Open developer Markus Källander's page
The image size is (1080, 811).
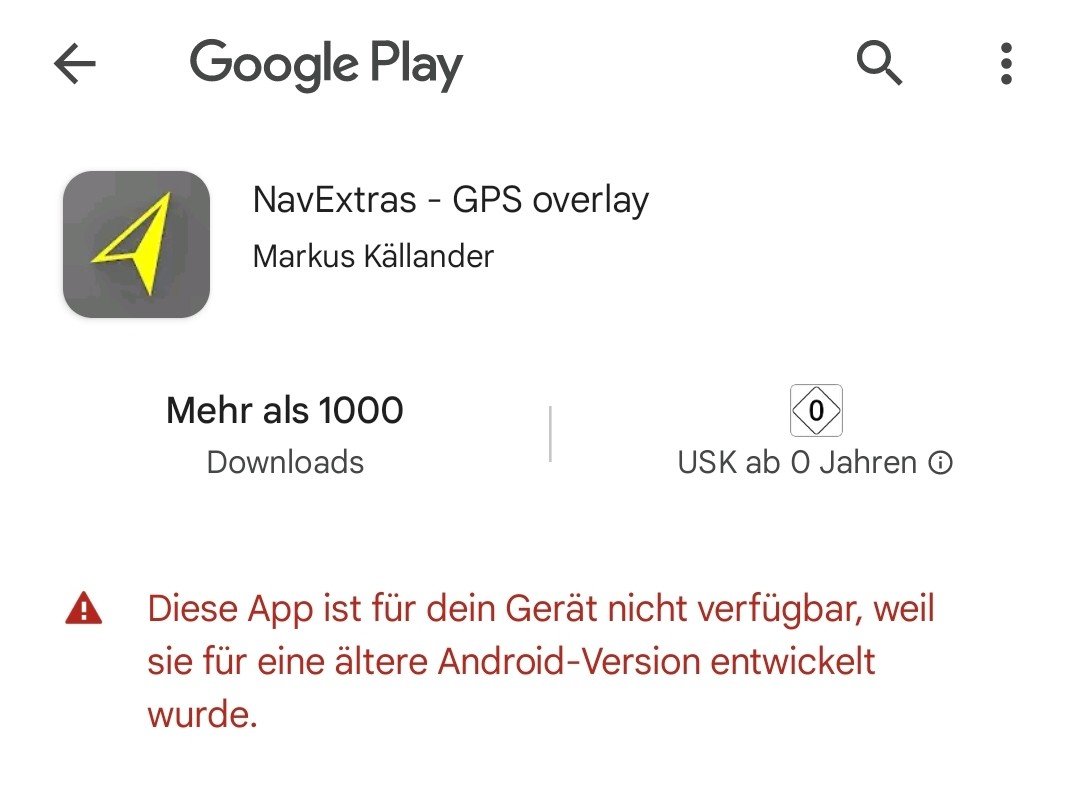click(x=373, y=256)
